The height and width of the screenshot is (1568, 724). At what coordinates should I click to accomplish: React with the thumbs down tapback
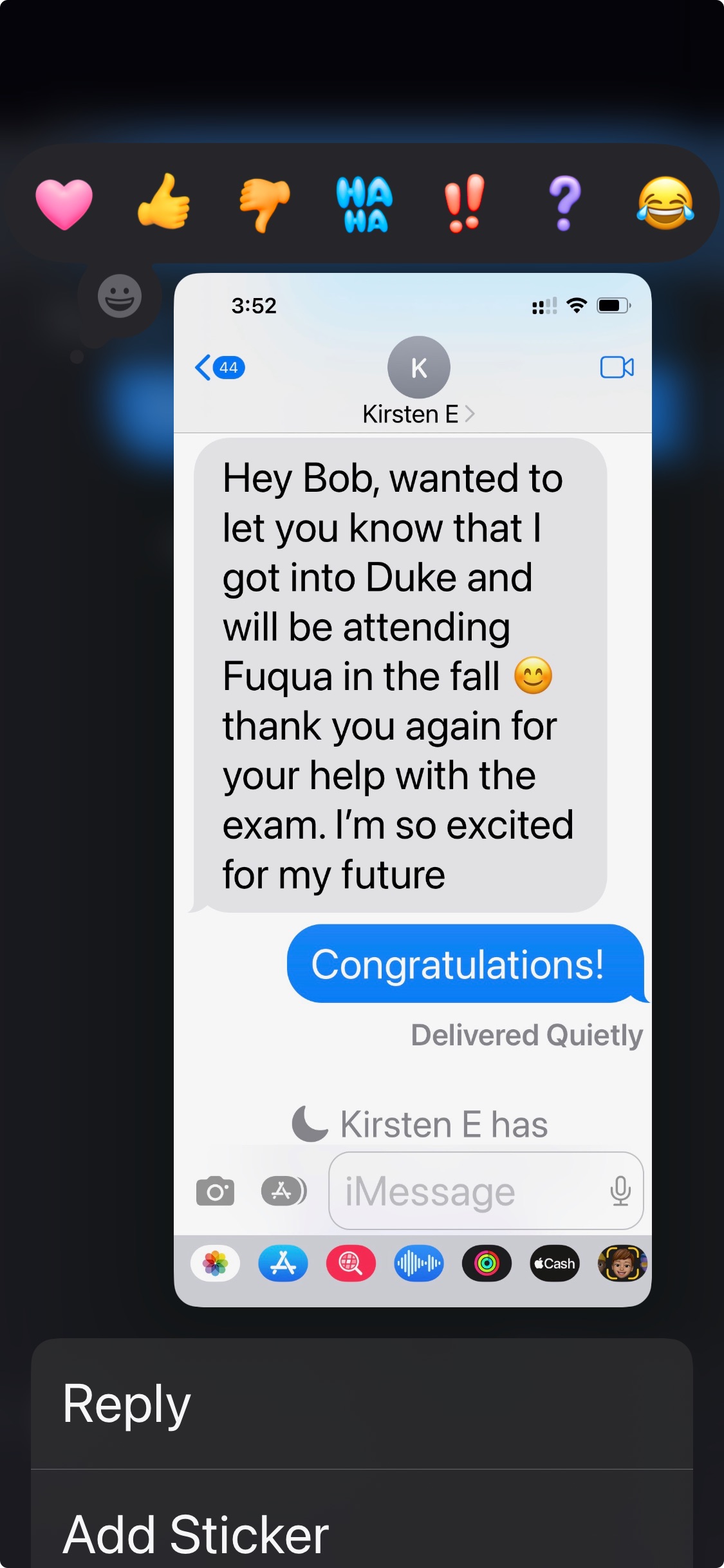[265, 204]
